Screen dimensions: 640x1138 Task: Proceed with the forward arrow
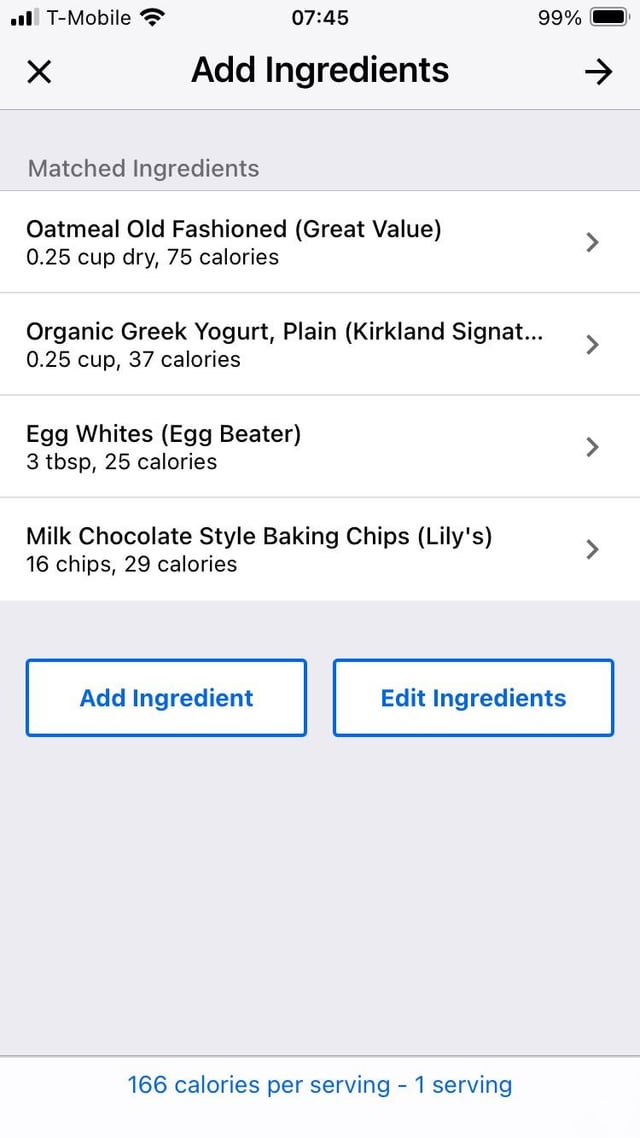tap(599, 72)
